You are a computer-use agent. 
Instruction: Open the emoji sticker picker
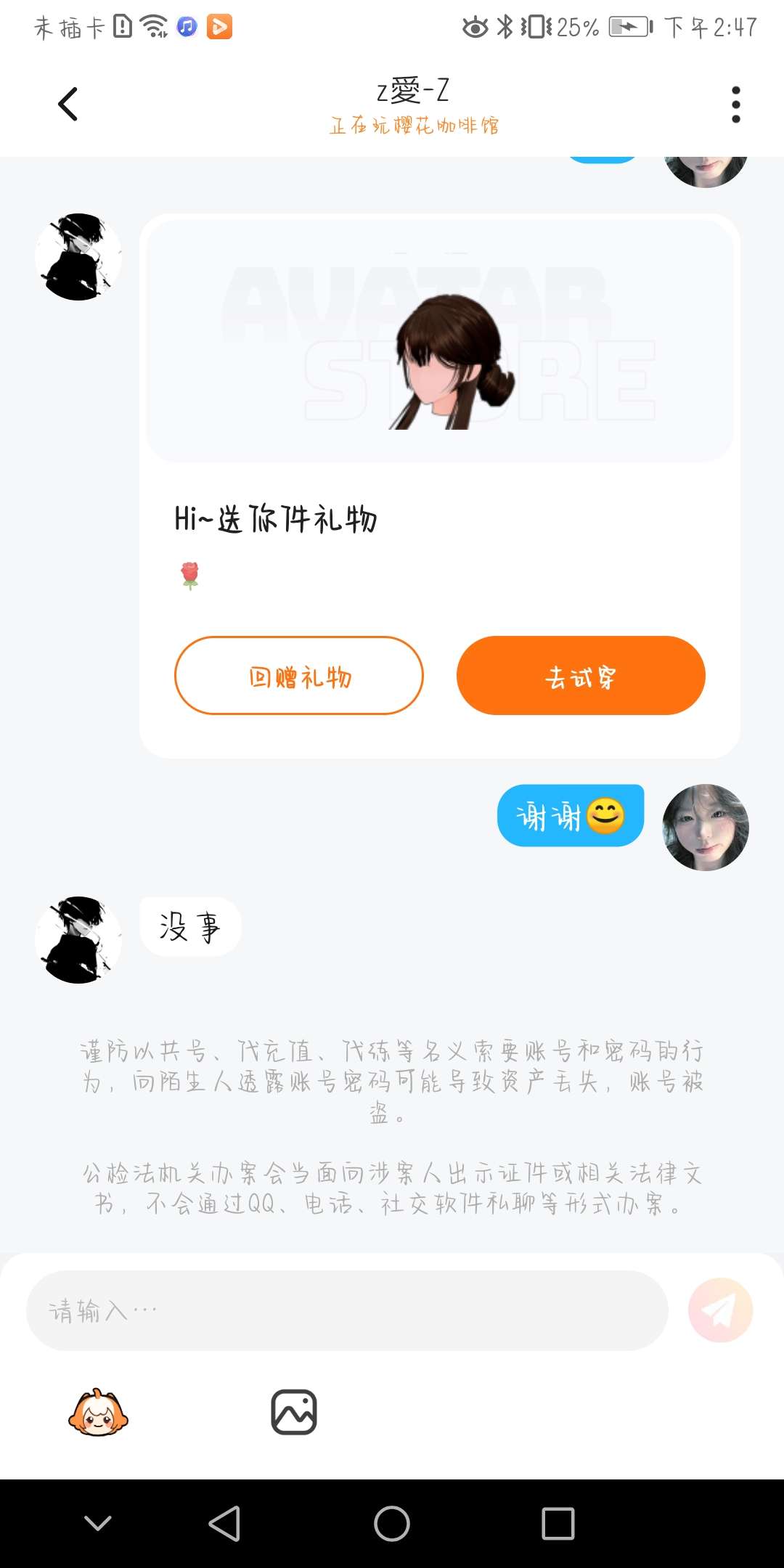coord(98,1413)
